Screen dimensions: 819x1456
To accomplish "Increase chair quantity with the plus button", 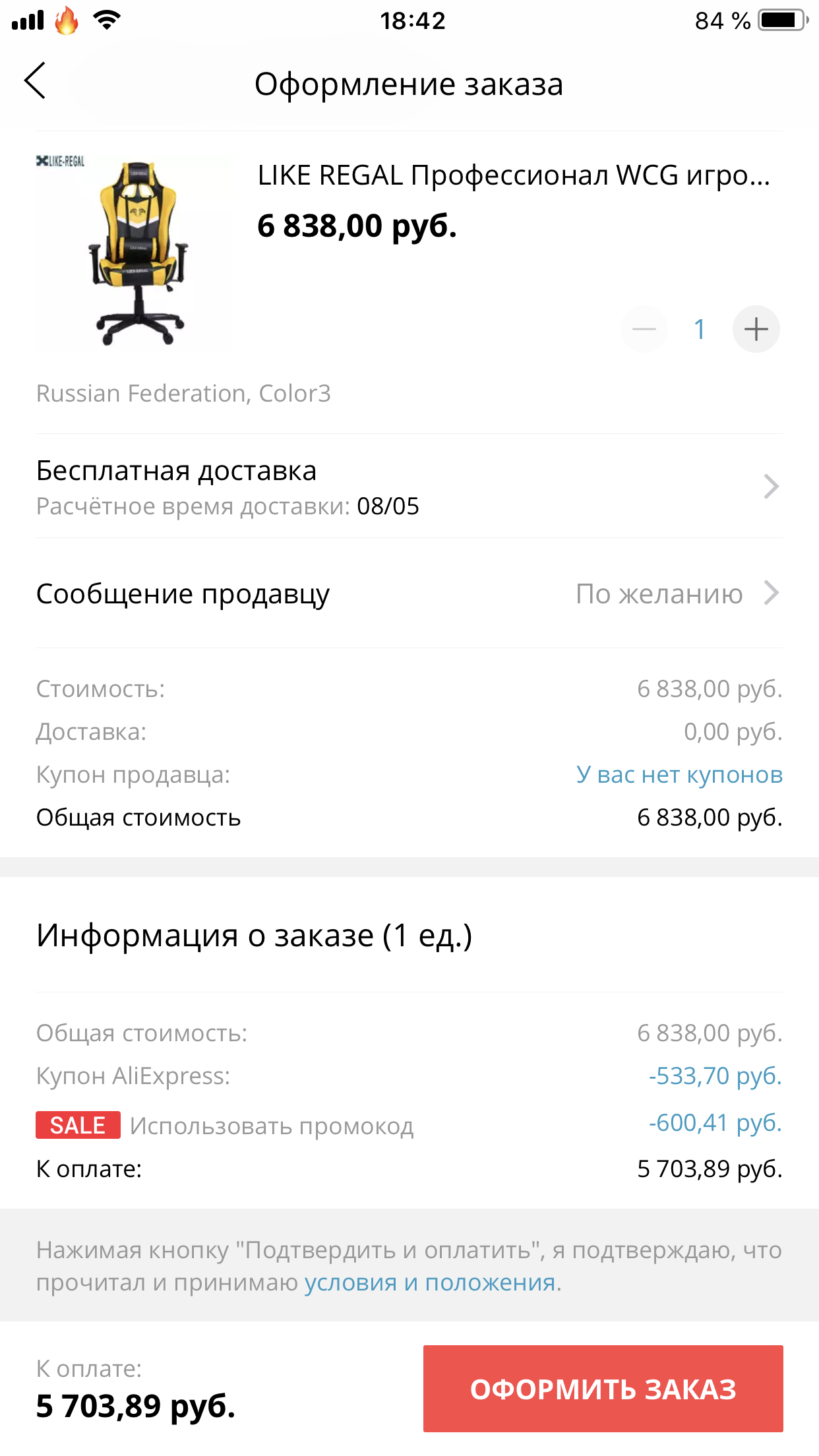I will coord(756,329).
